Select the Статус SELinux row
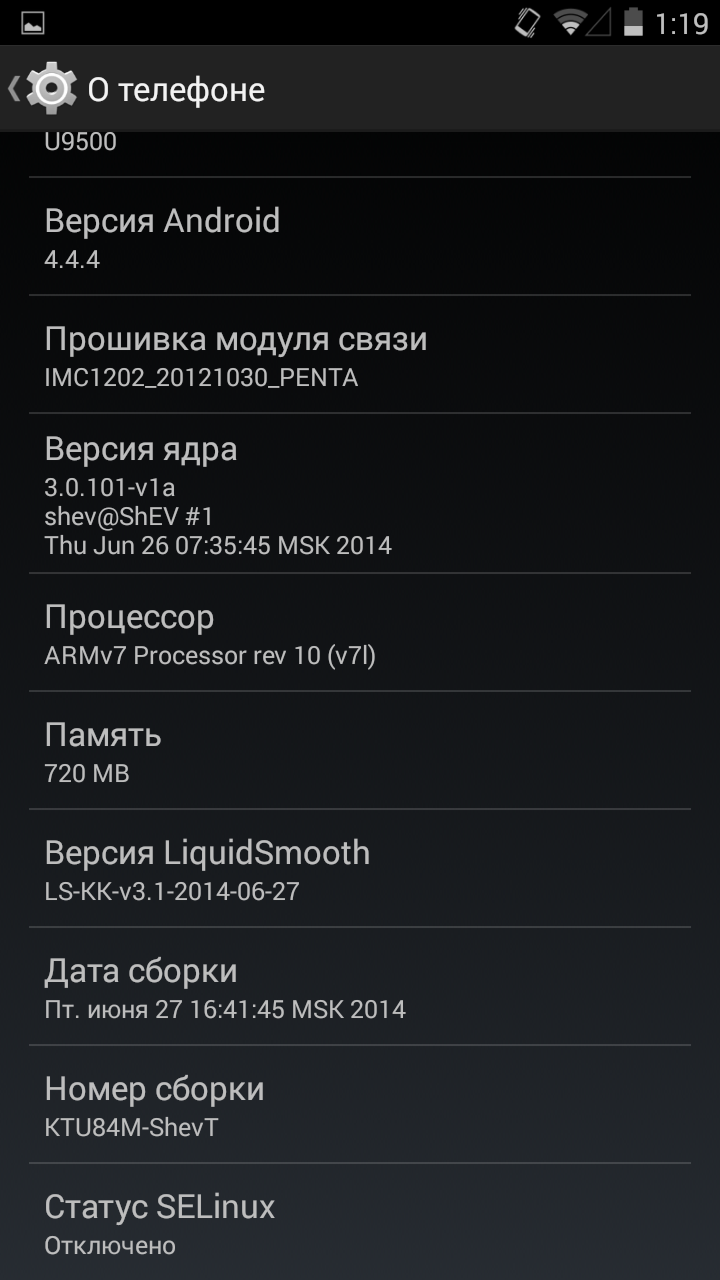This screenshot has width=720, height=1280. tap(360, 1222)
